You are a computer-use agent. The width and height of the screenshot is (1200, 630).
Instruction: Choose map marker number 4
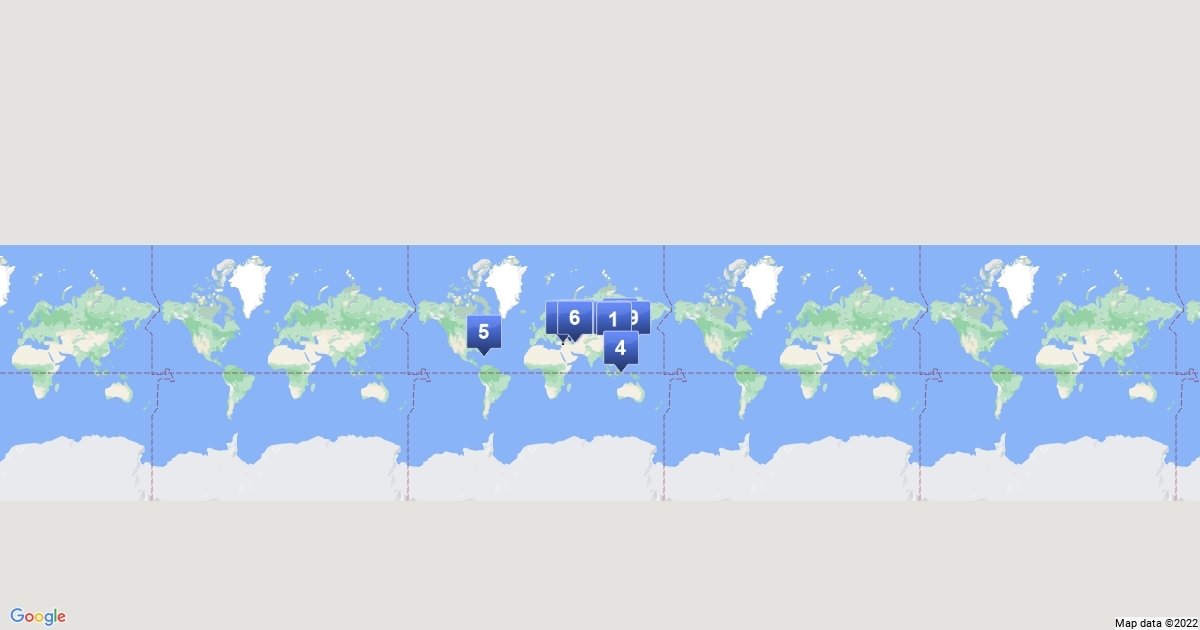tap(620, 348)
